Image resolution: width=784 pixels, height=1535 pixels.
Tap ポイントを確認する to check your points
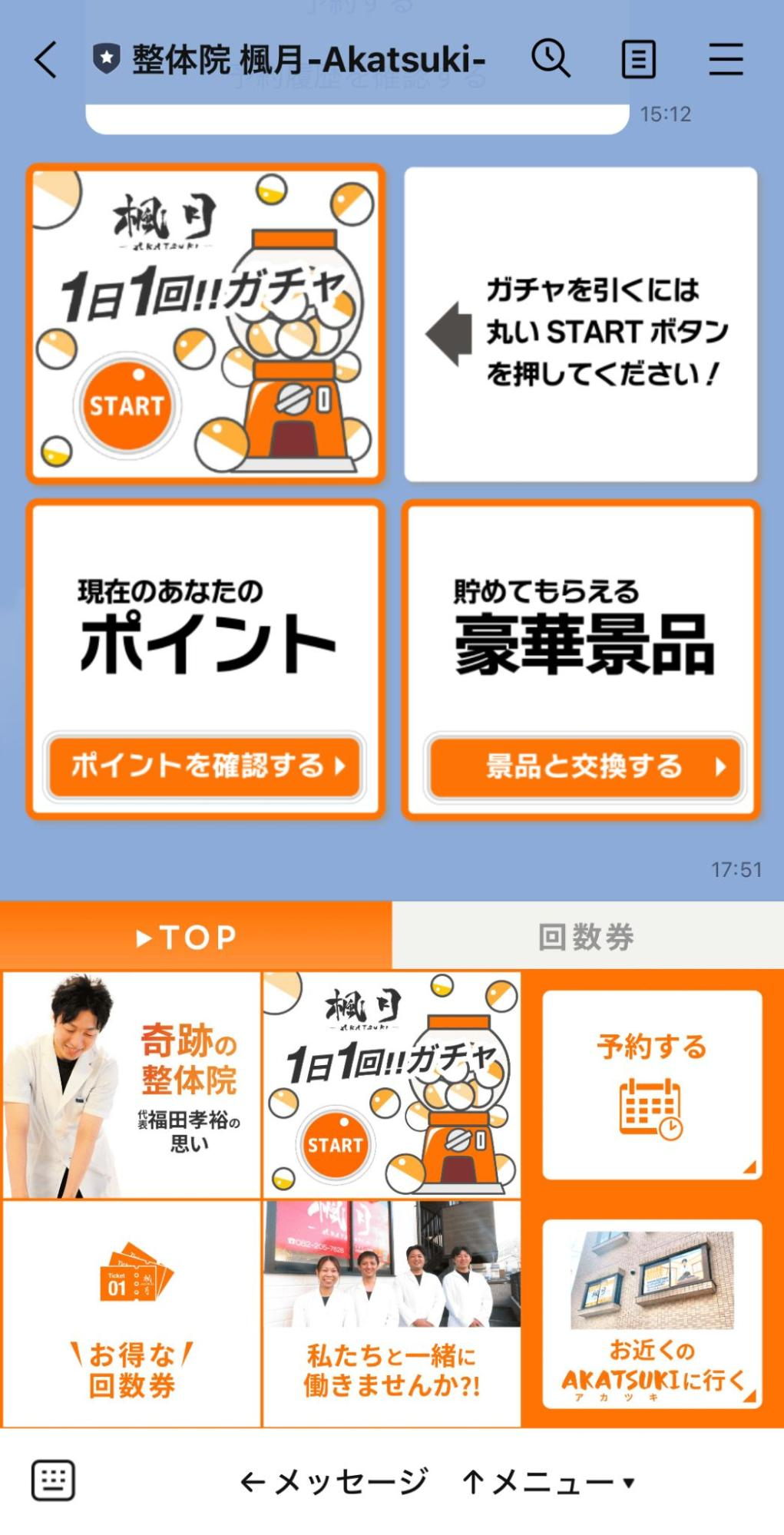click(x=204, y=766)
